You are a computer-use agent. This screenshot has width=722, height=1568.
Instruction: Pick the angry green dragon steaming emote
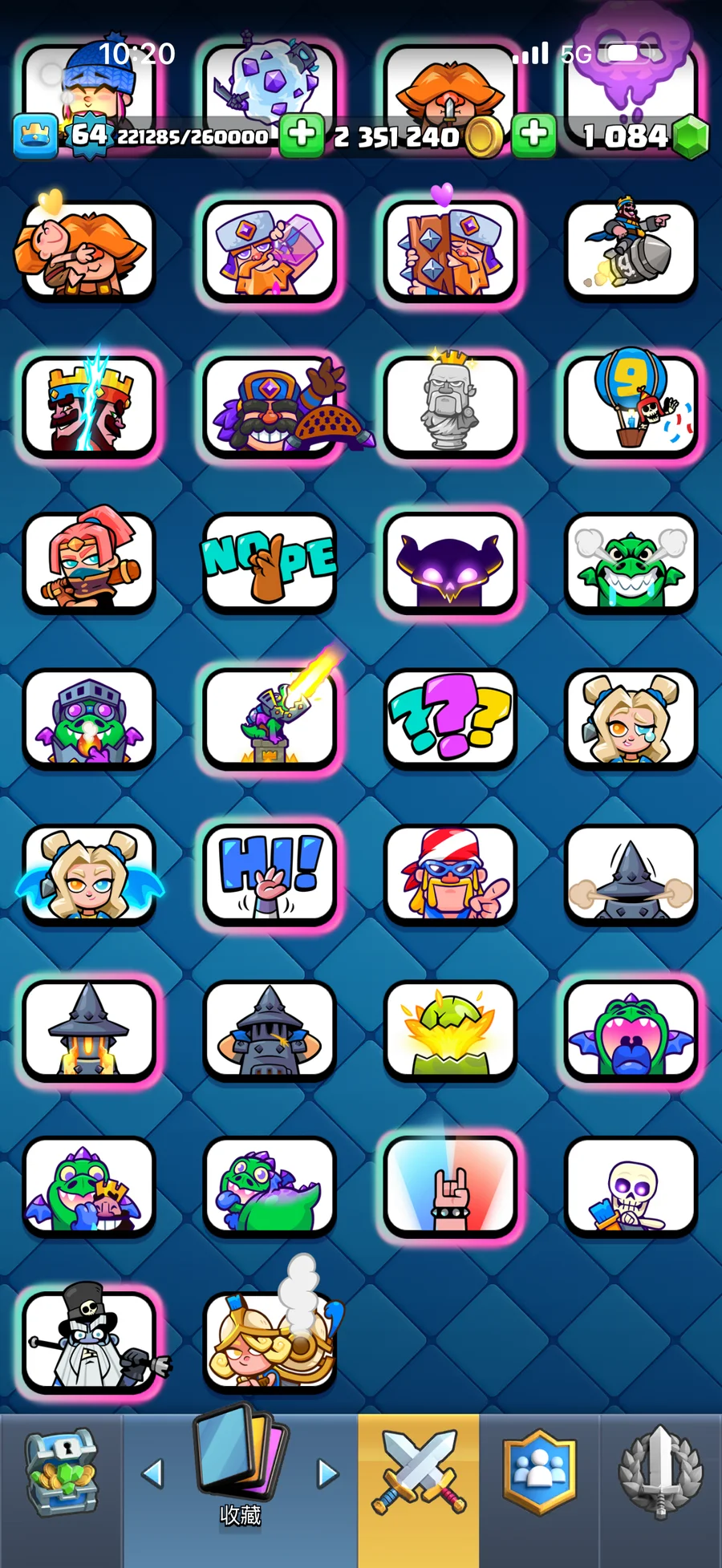point(631,562)
